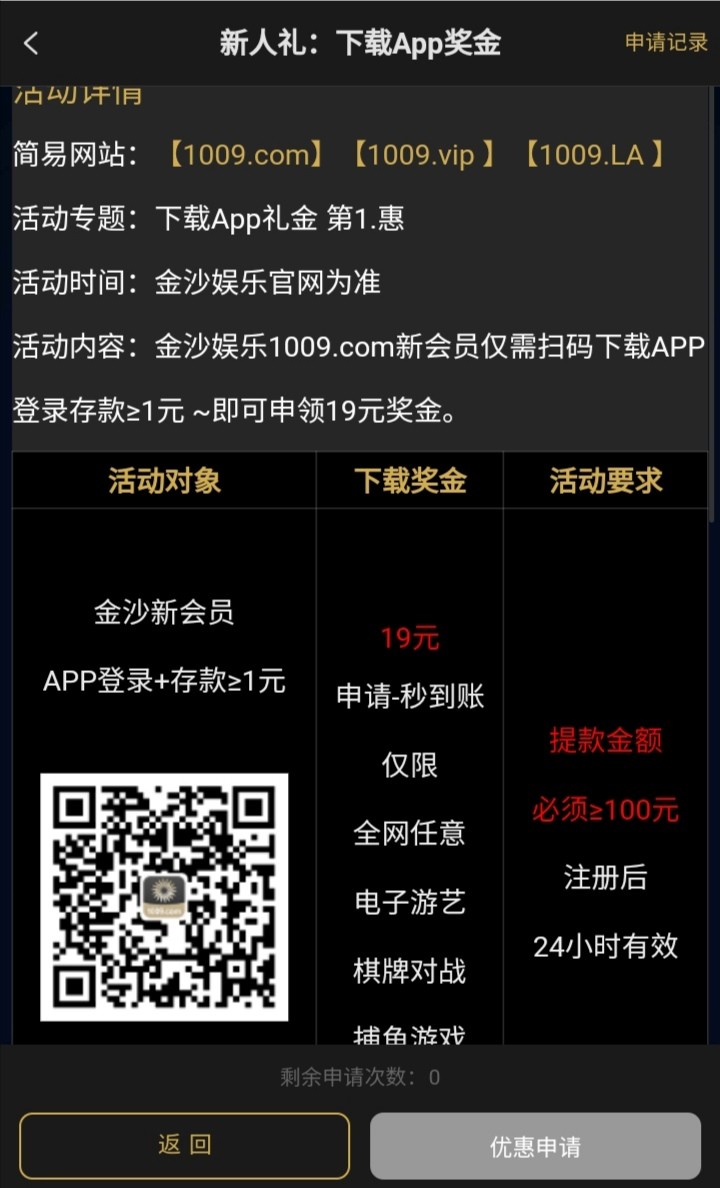Go back using the top-left arrow
Screen dimensions: 720x1188
[31, 43]
